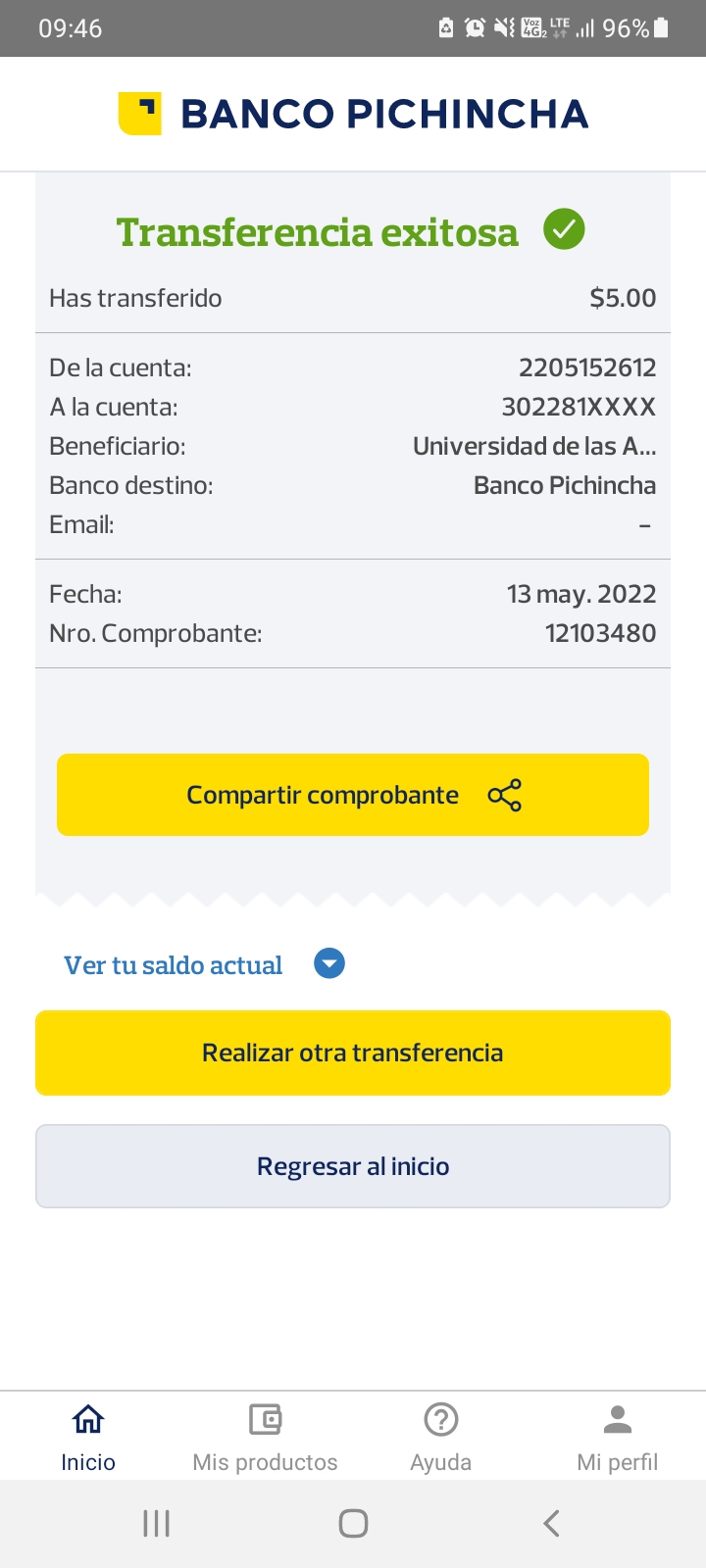
Task: Open the Mis productos tab
Action: (265, 1437)
